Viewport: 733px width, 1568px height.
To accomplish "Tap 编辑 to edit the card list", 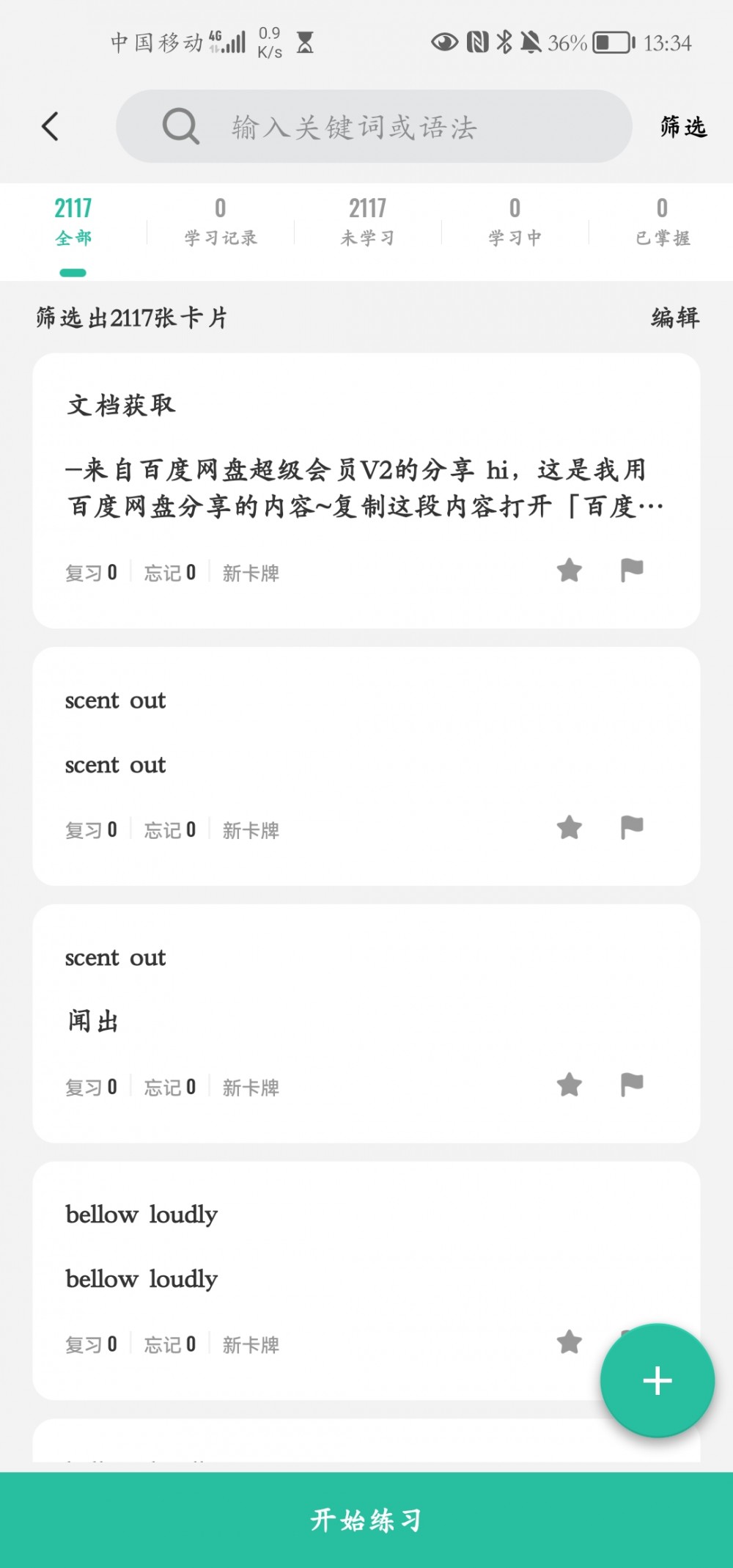I will point(675,318).
